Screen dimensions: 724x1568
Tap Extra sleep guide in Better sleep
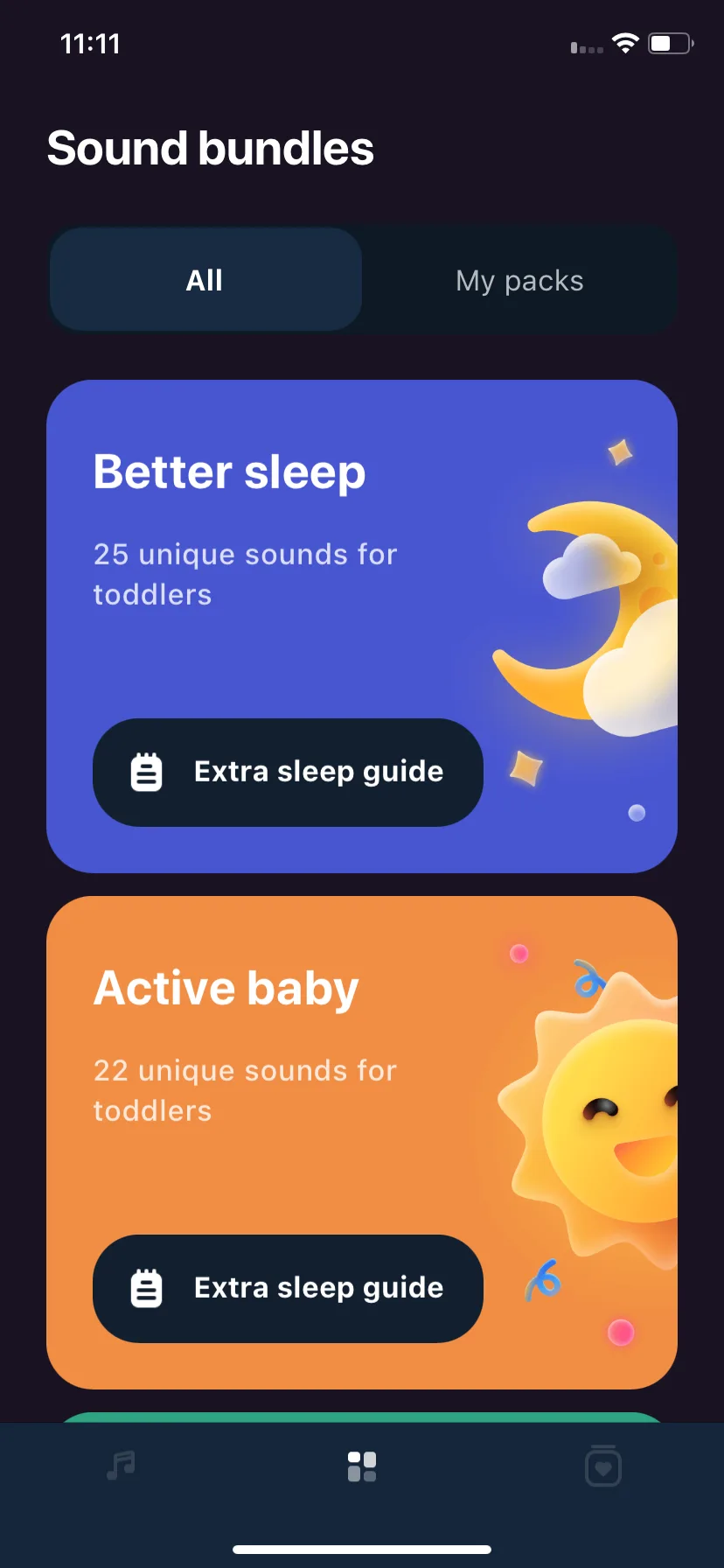point(288,772)
